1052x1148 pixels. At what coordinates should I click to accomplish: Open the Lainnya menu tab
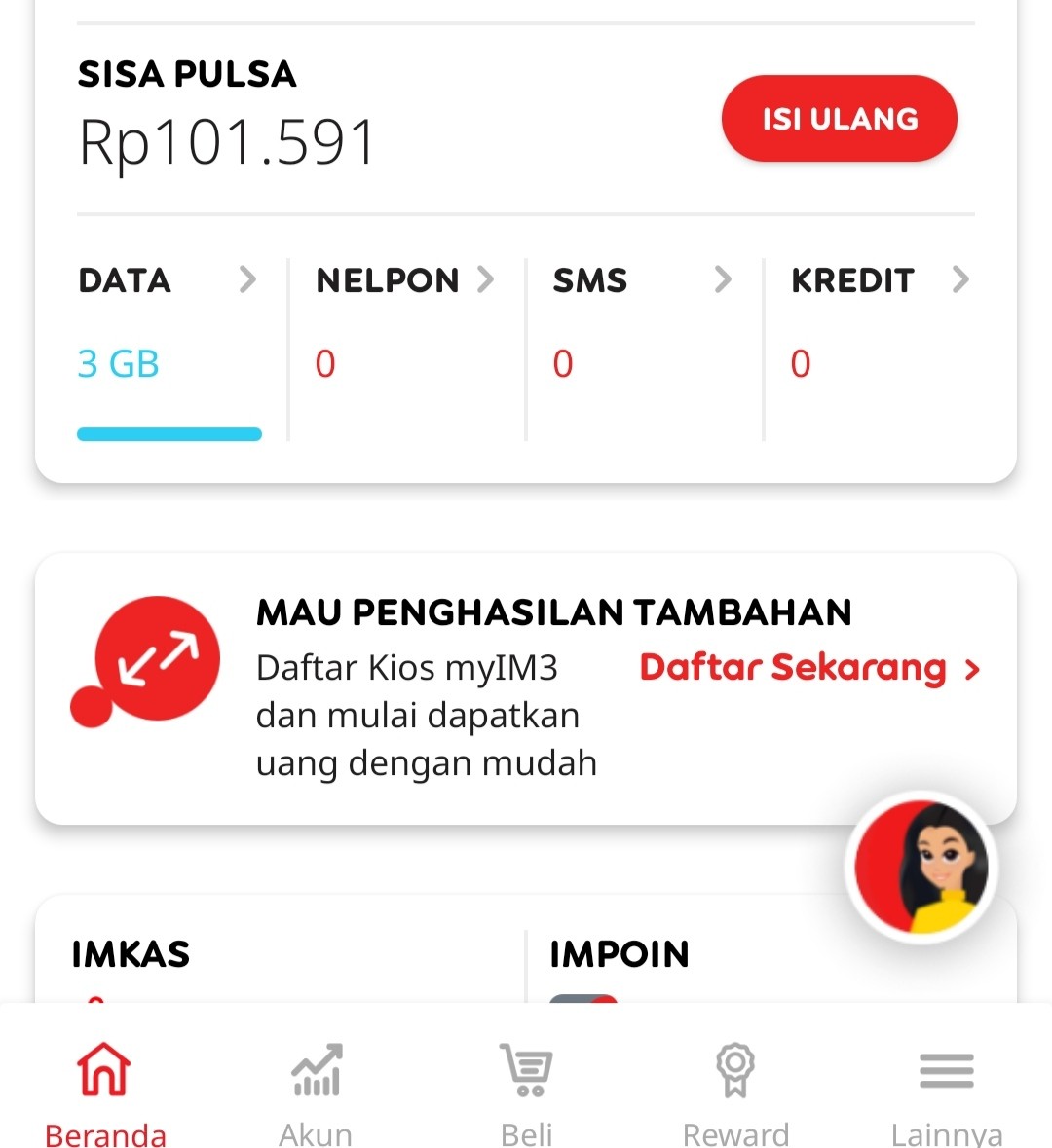(946, 1091)
